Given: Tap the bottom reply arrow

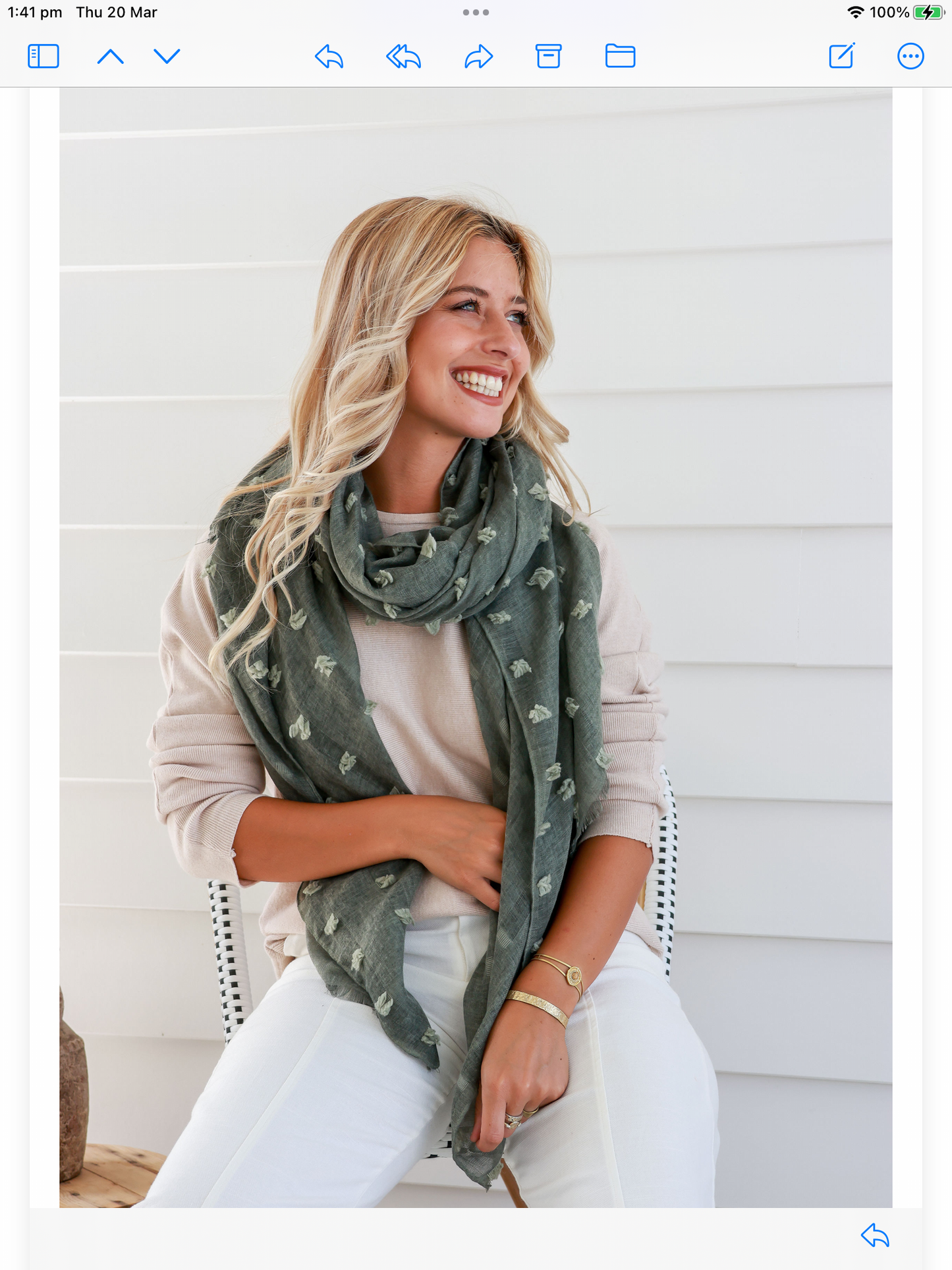Looking at the screenshot, I should click(875, 1235).
